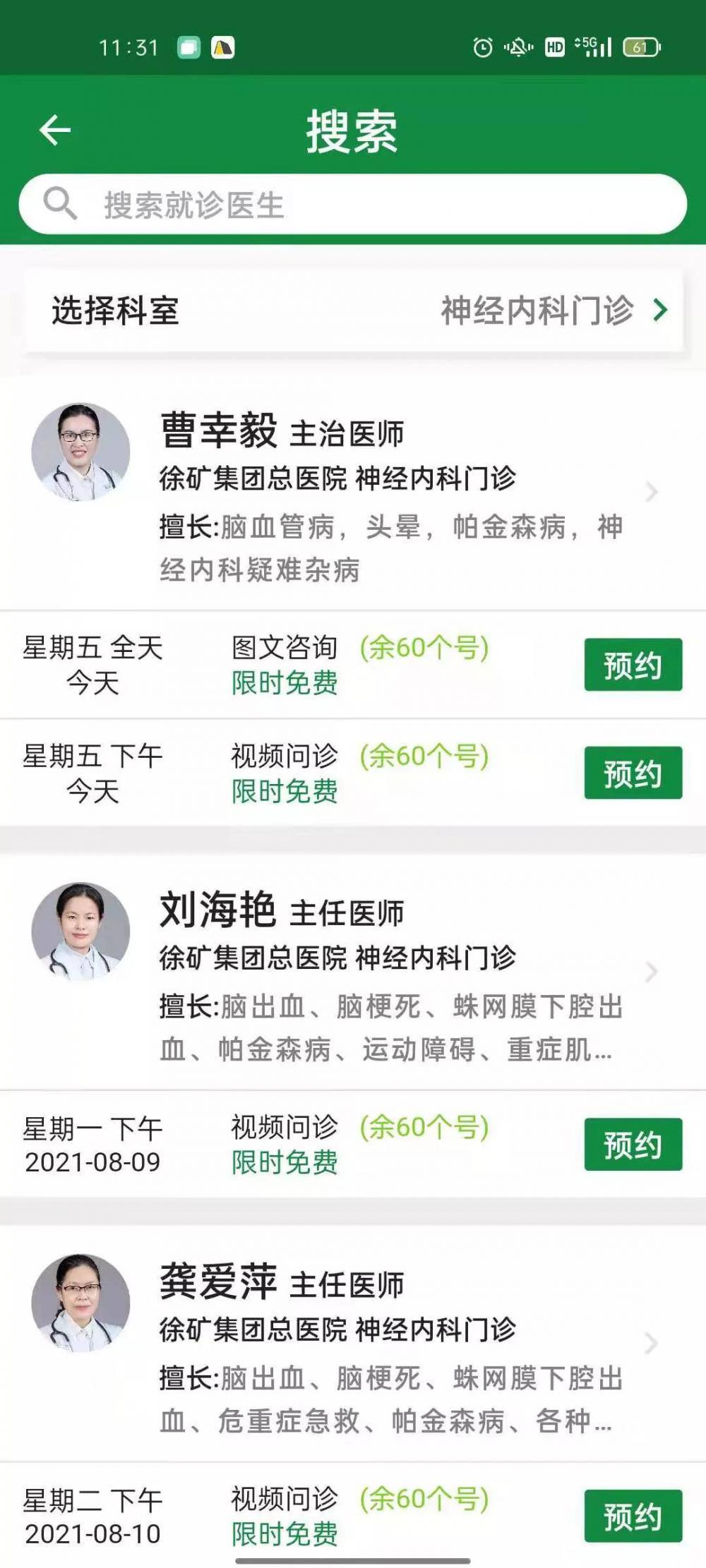Image resolution: width=706 pixels, height=1568 pixels.
Task: Tap the 搜索就诊医生 search box
Action: [353, 205]
